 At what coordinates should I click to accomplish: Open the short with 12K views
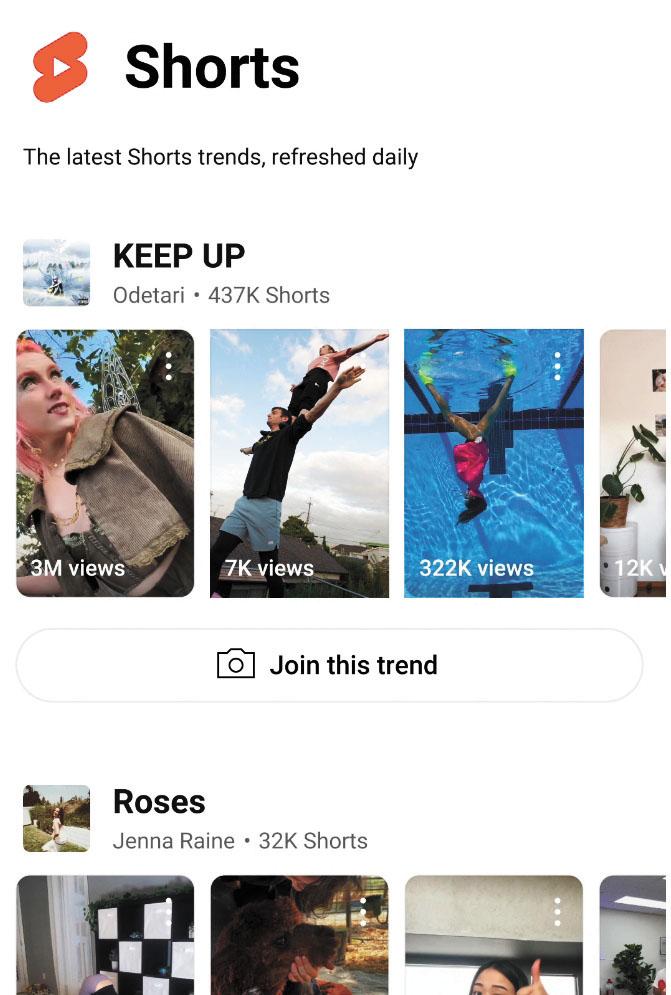[634, 465]
